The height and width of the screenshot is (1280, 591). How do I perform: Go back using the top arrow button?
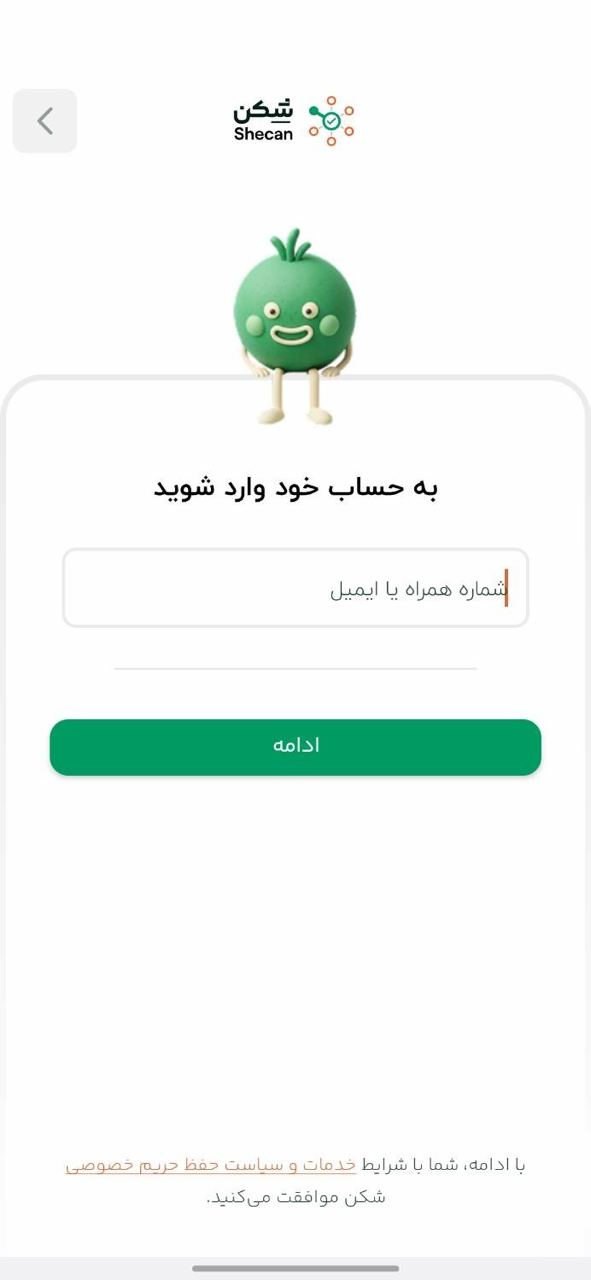[x=45, y=121]
